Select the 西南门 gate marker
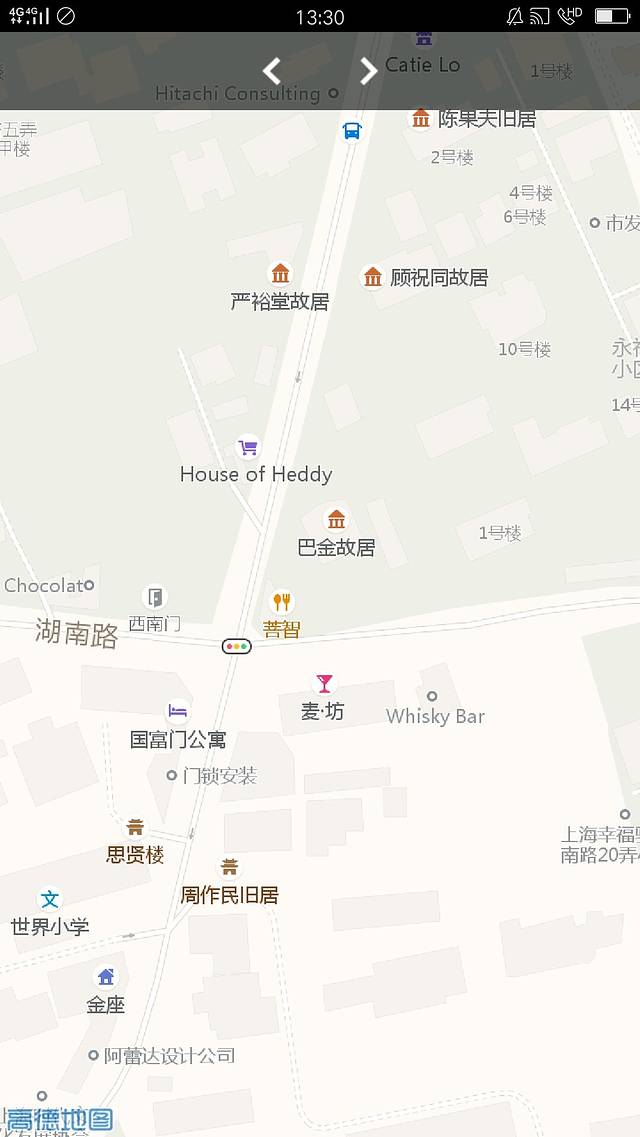 click(154, 598)
